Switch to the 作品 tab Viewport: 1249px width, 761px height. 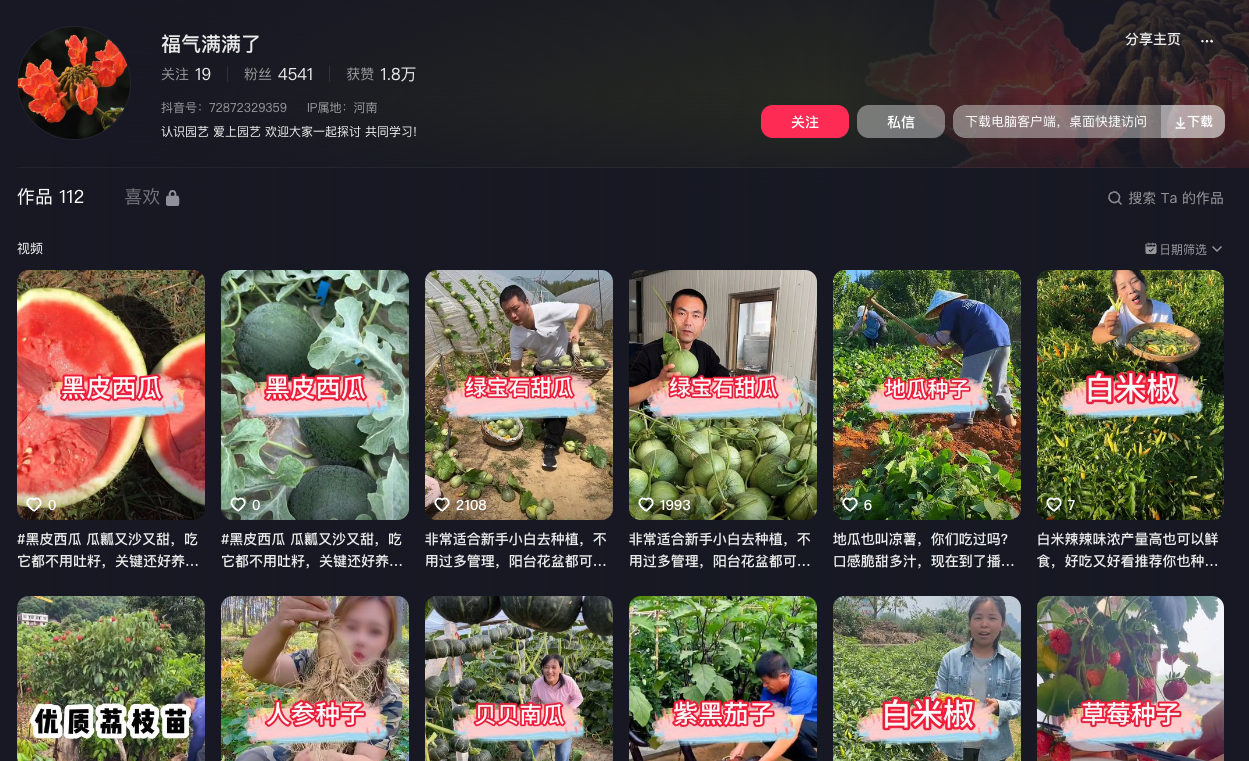click(50, 197)
